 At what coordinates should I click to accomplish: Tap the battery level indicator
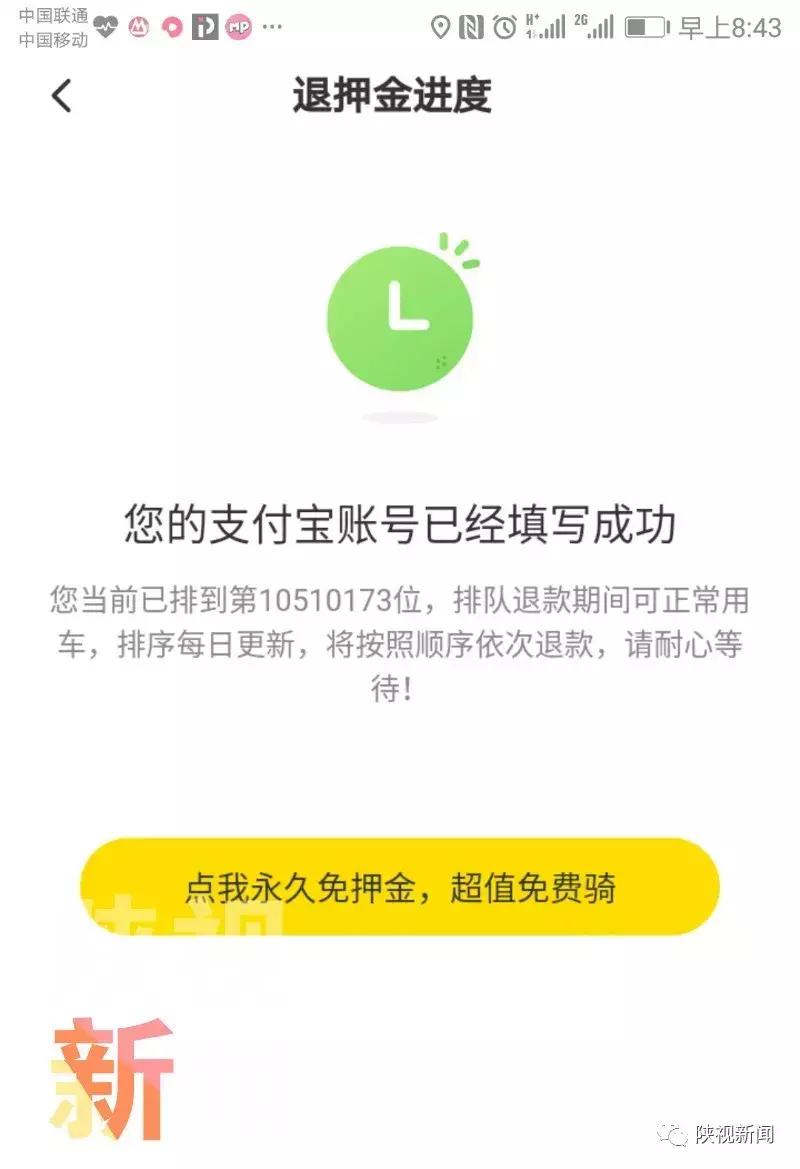[645, 25]
